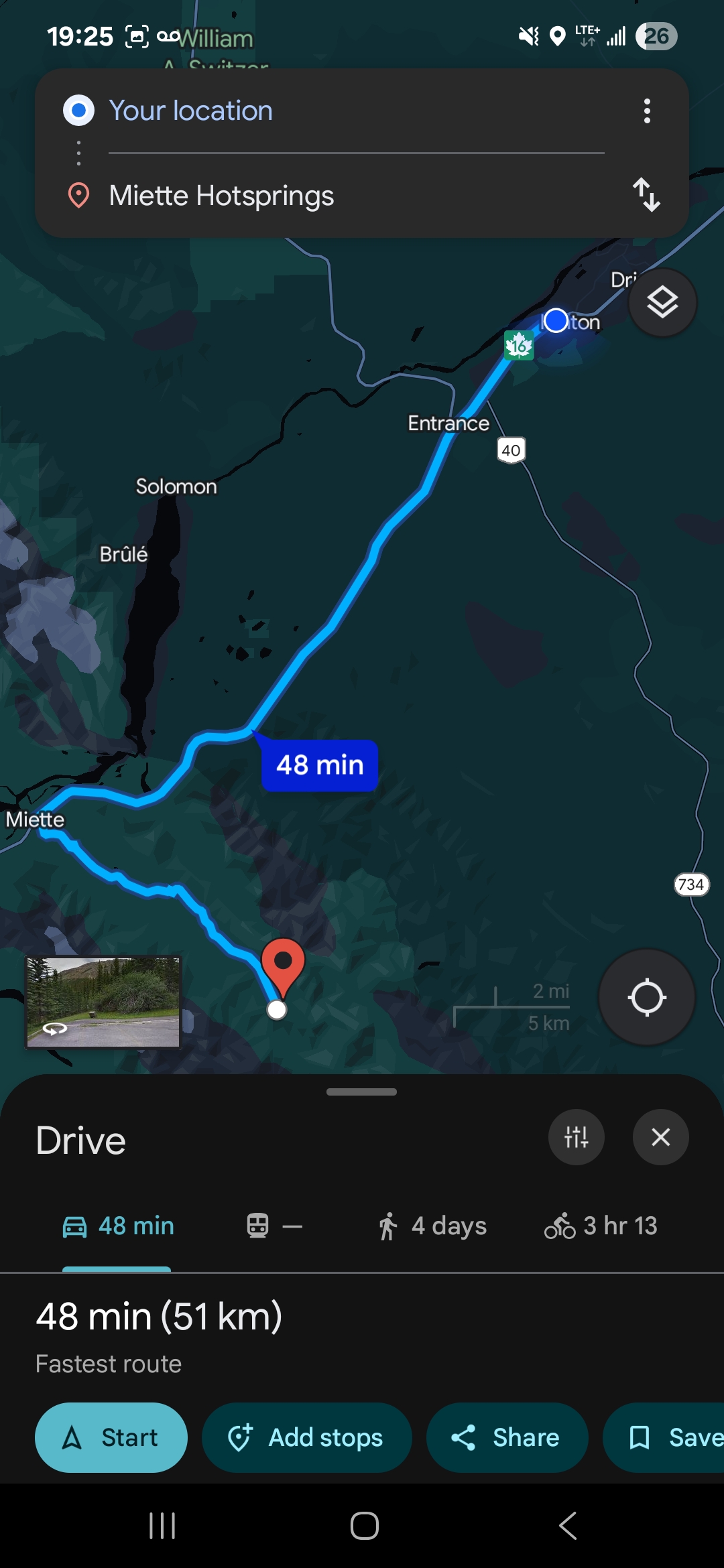Open recent apps
This screenshot has height=1568, width=724.
pos(162,1526)
